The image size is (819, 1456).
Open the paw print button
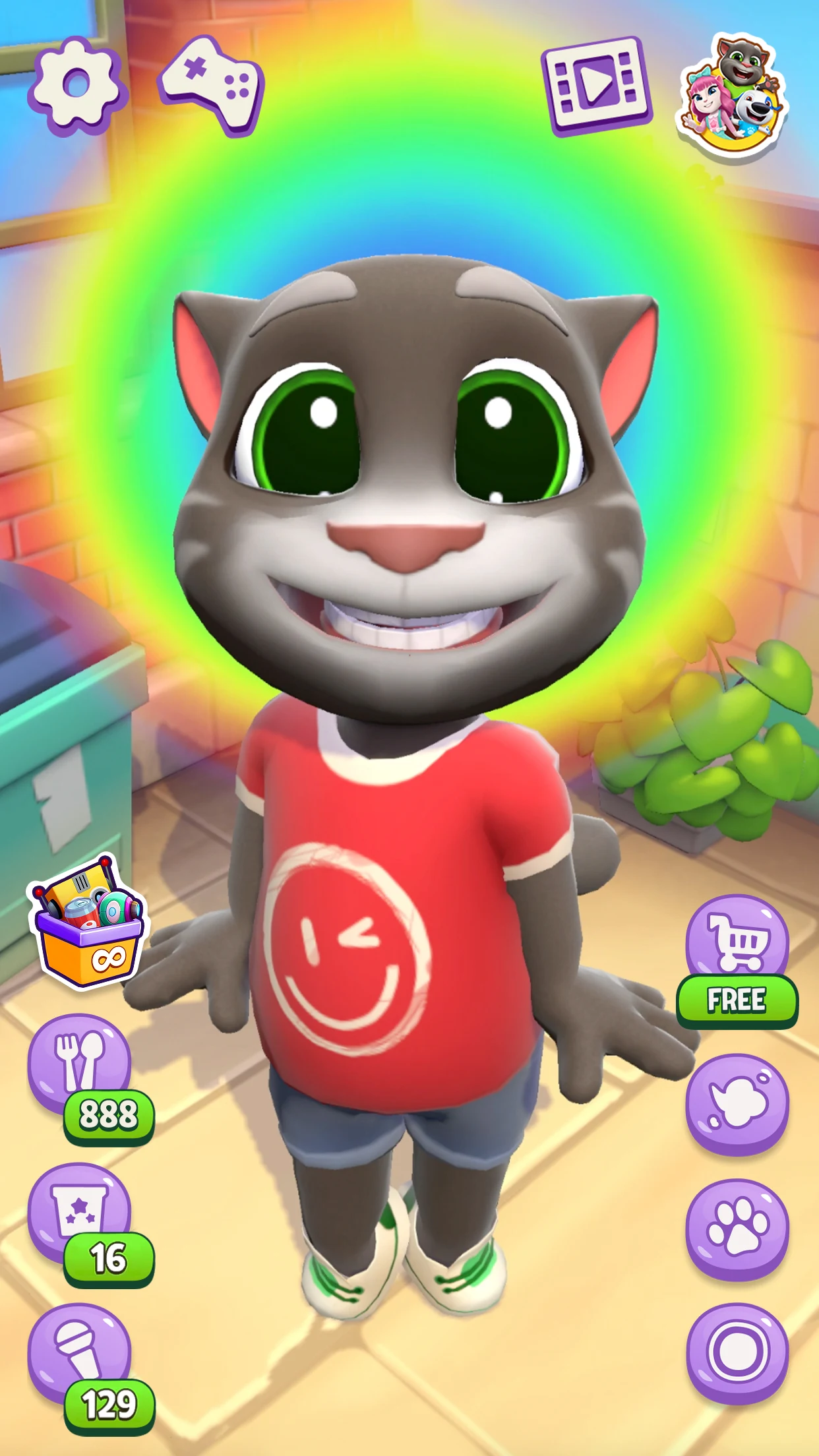(737, 1229)
